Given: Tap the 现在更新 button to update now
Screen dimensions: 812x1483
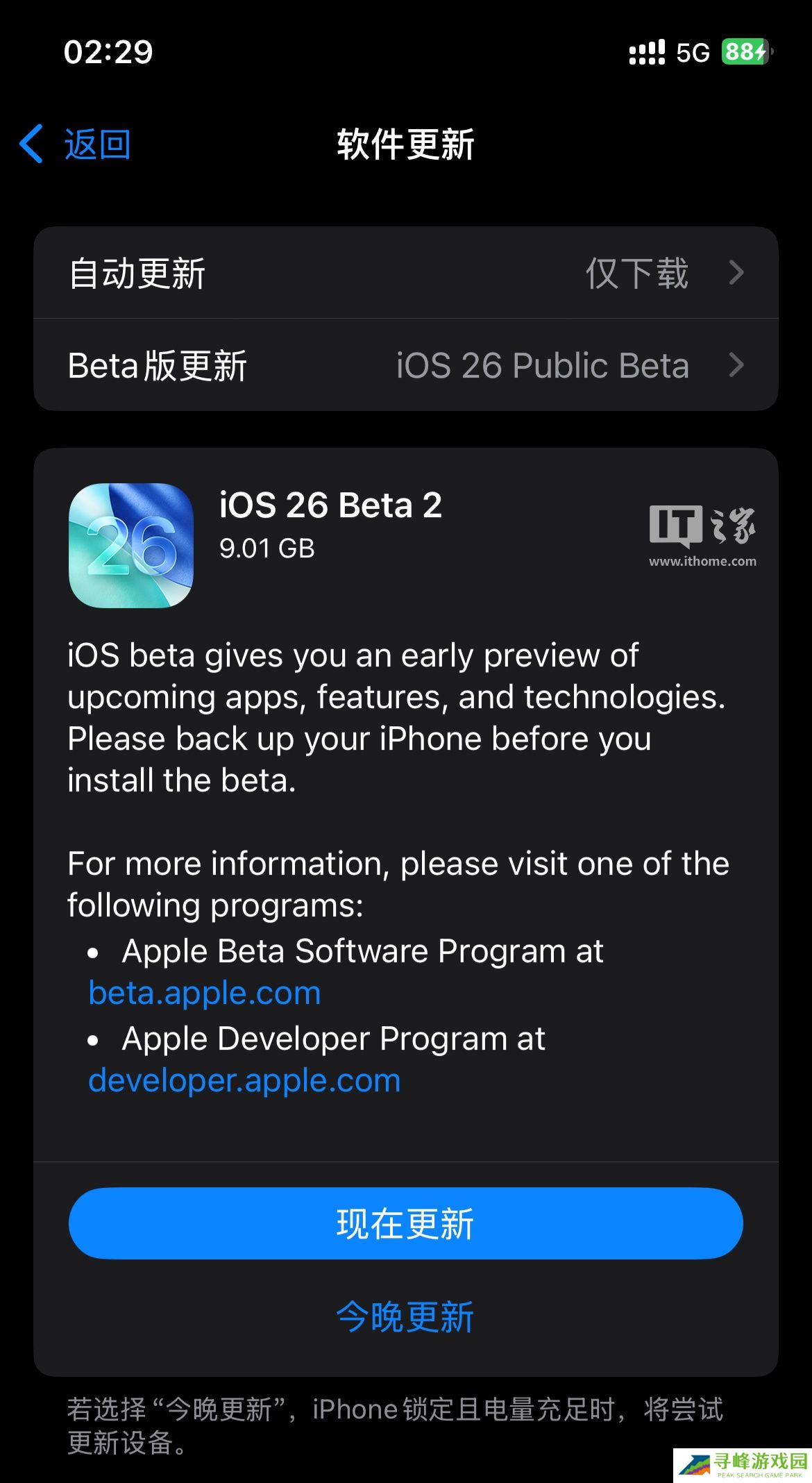Looking at the screenshot, I should click(406, 1223).
